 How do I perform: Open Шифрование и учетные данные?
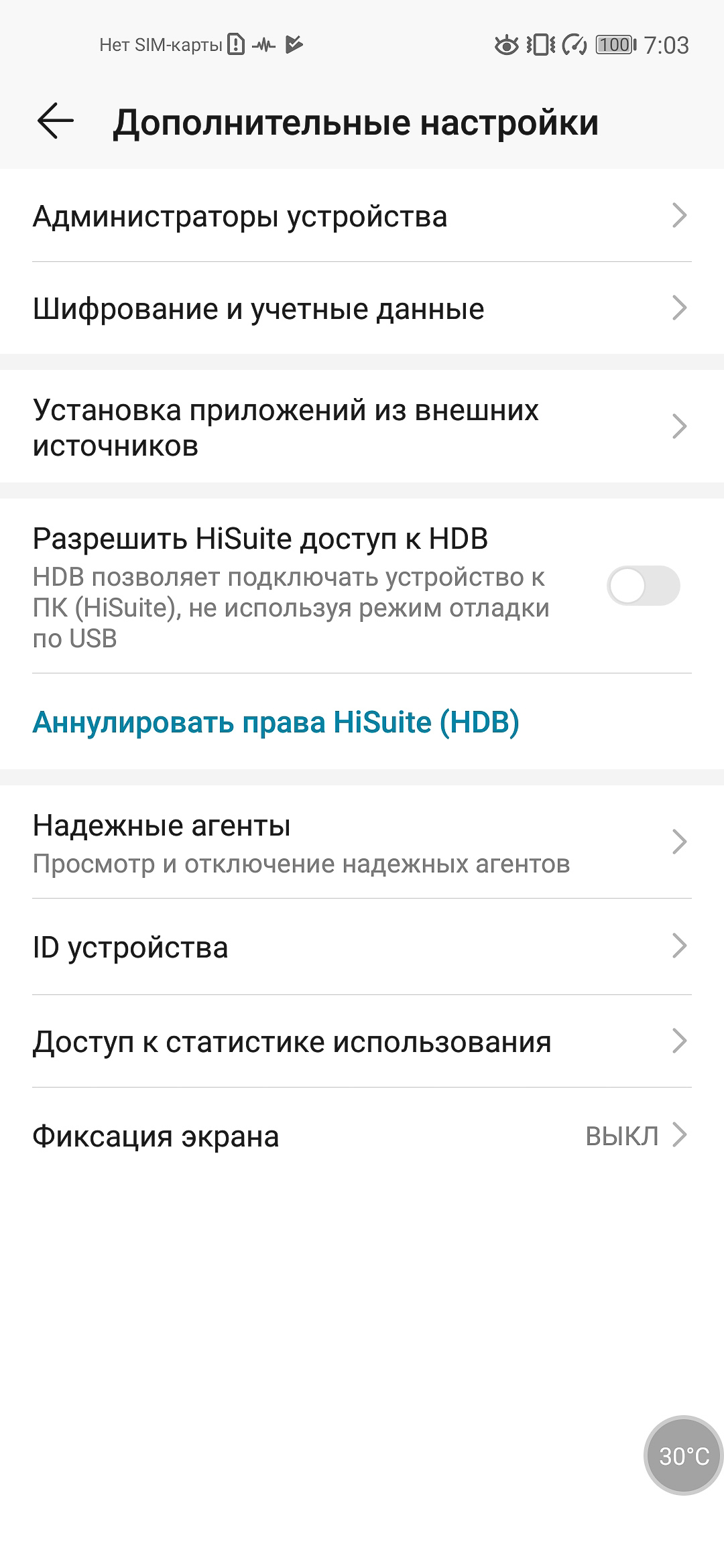362,308
